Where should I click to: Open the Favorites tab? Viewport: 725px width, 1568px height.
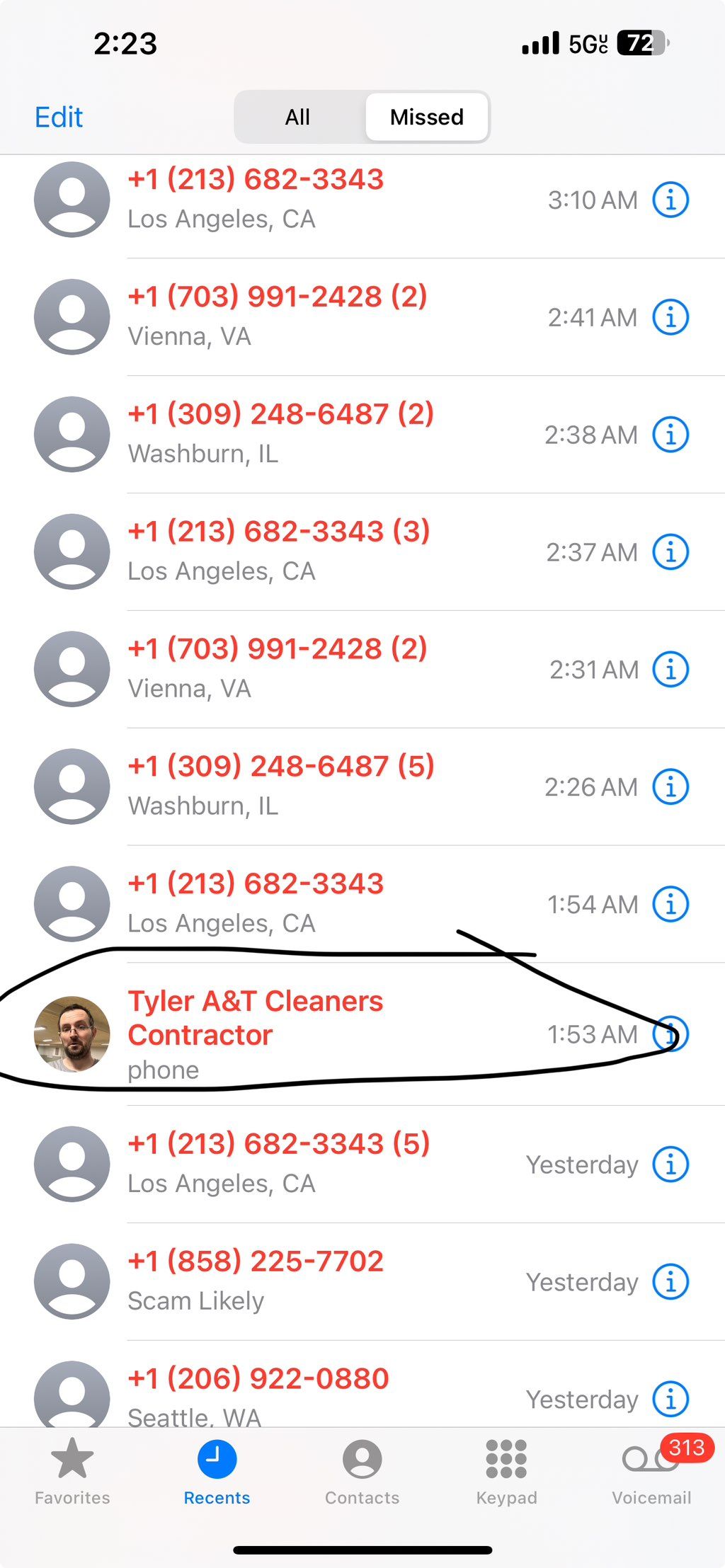tap(72, 1471)
